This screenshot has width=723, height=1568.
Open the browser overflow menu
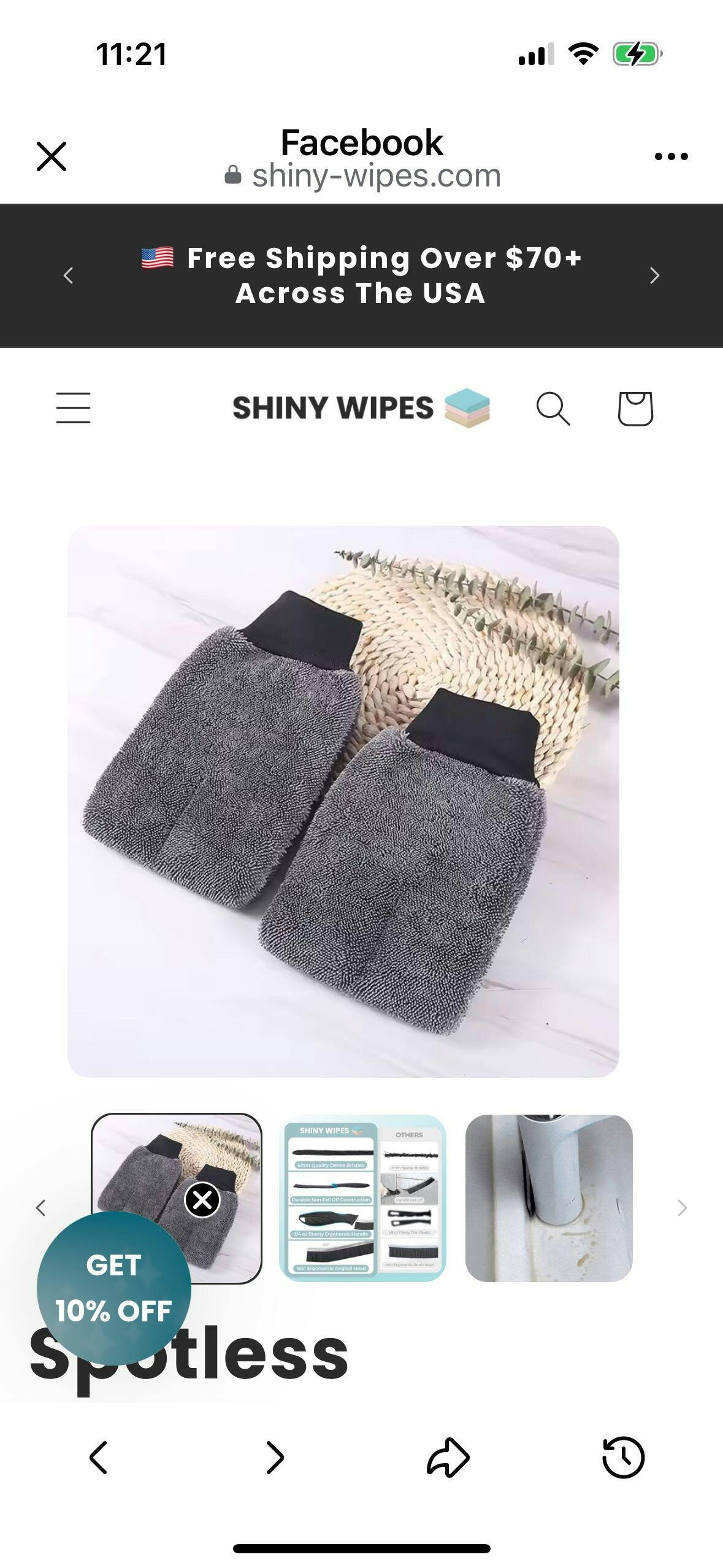click(x=671, y=156)
